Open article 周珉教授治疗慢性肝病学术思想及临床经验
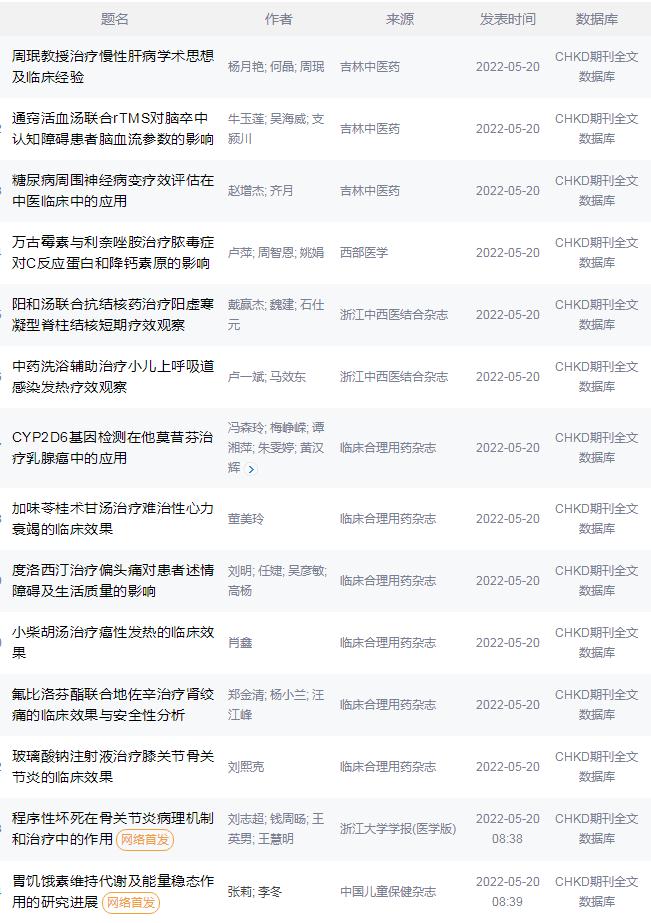The height and width of the screenshot is (923, 651). 112,66
